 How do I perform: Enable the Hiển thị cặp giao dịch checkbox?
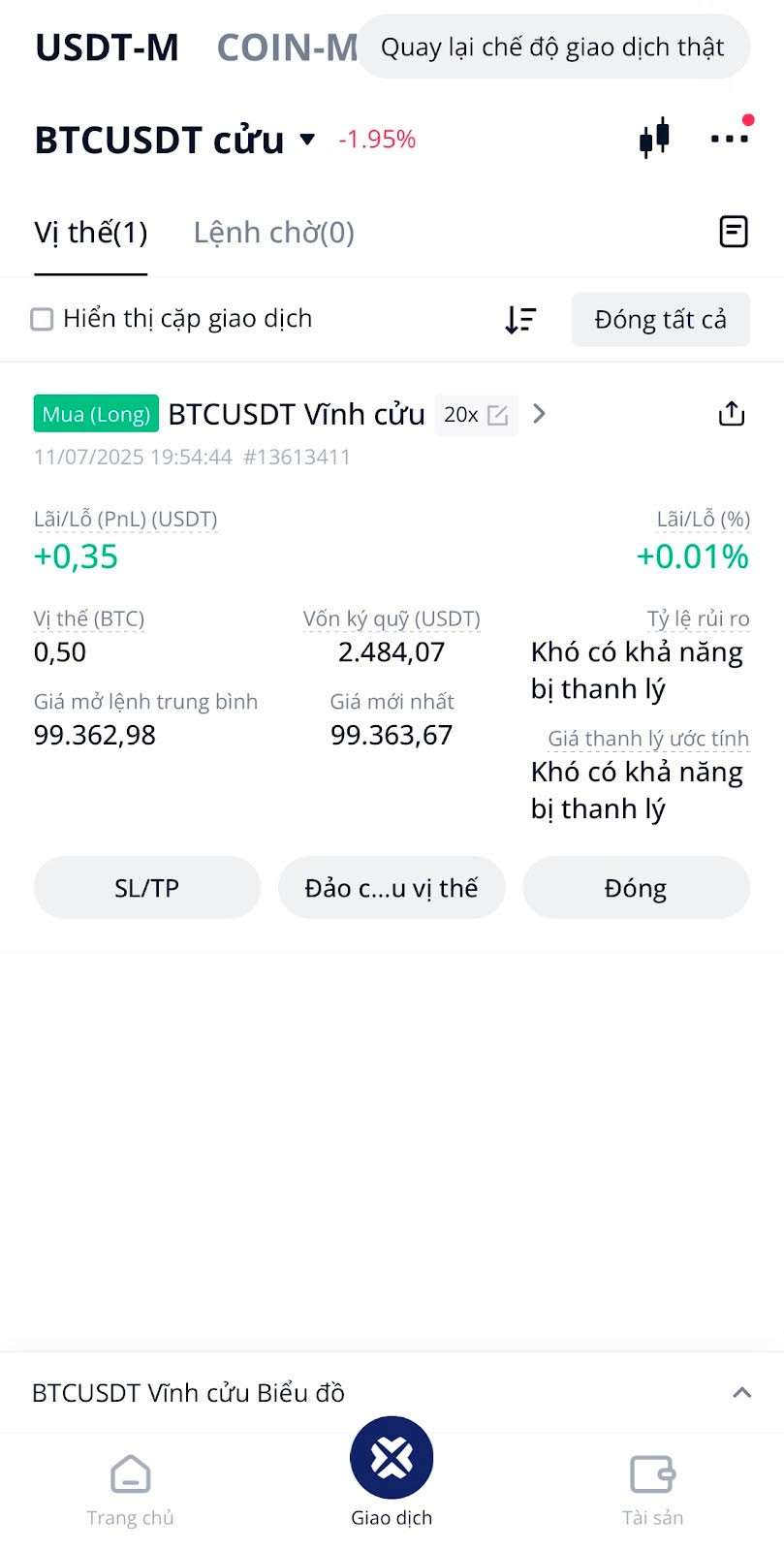coord(43,318)
